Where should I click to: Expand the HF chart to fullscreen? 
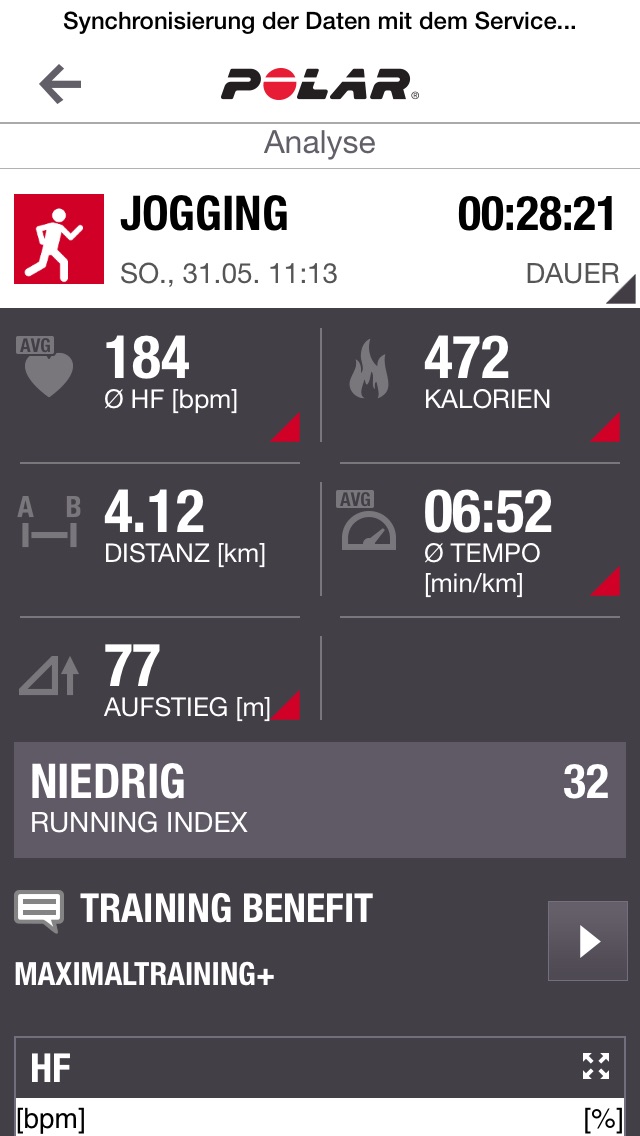click(596, 1066)
